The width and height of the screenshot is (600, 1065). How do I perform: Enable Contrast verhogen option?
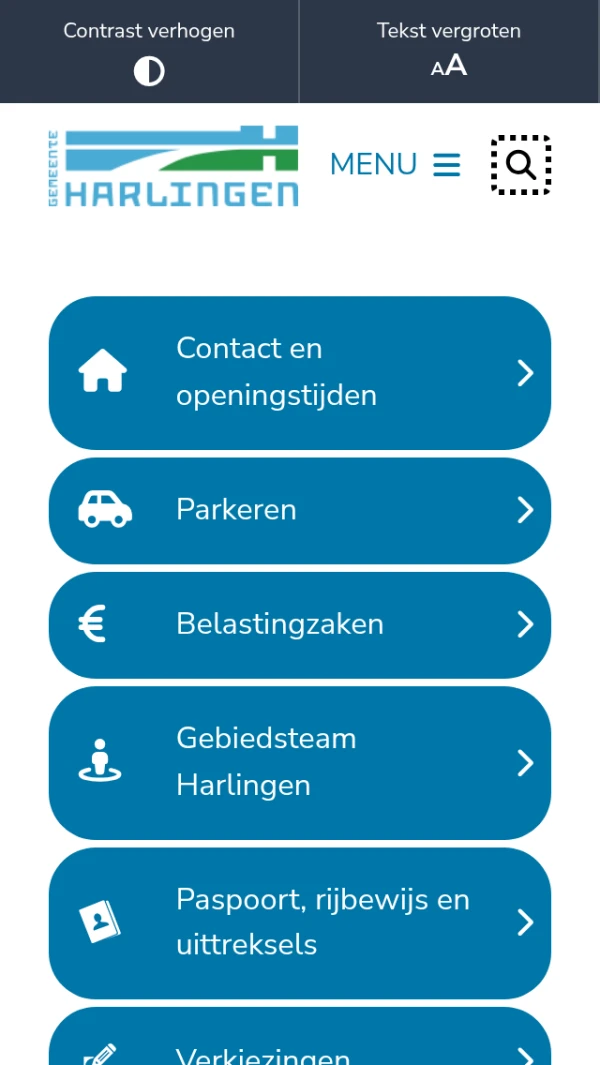149,52
